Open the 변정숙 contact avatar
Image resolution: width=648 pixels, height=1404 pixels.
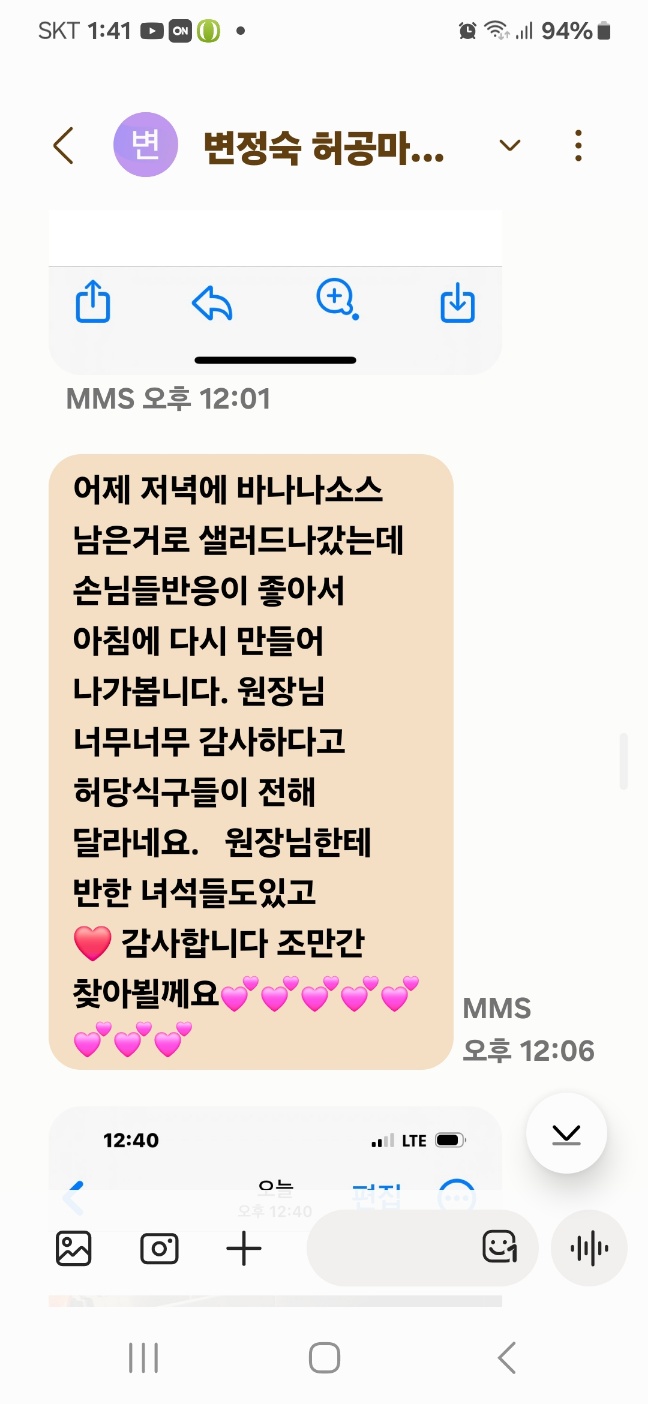pyautogui.click(x=145, y=146)
